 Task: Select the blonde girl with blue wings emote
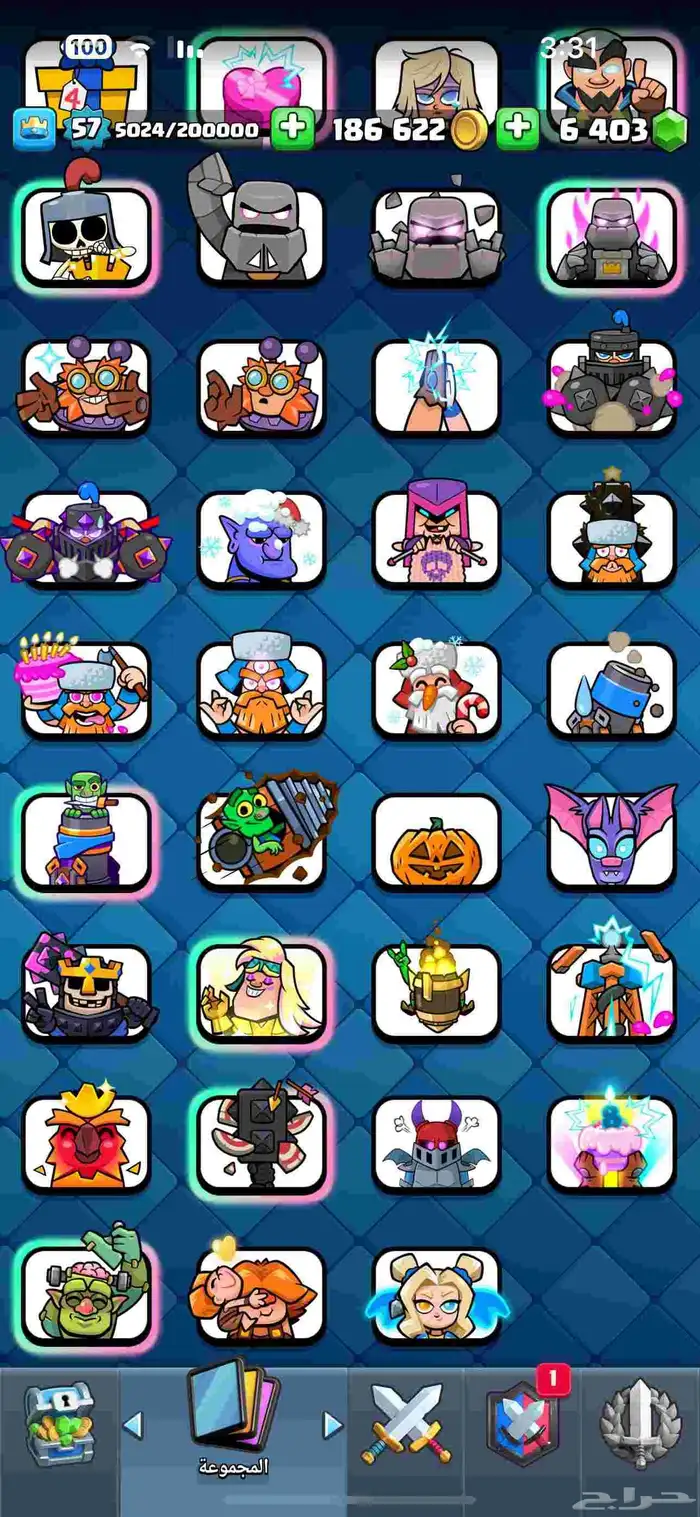coord(436,1294)
